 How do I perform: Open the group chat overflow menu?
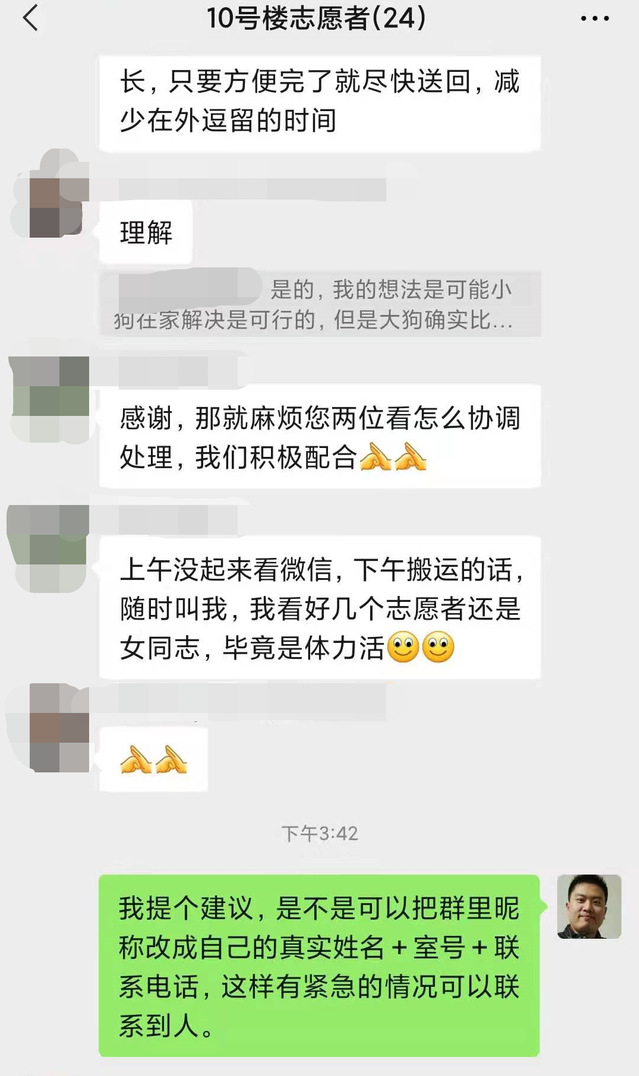pos(594,18)
